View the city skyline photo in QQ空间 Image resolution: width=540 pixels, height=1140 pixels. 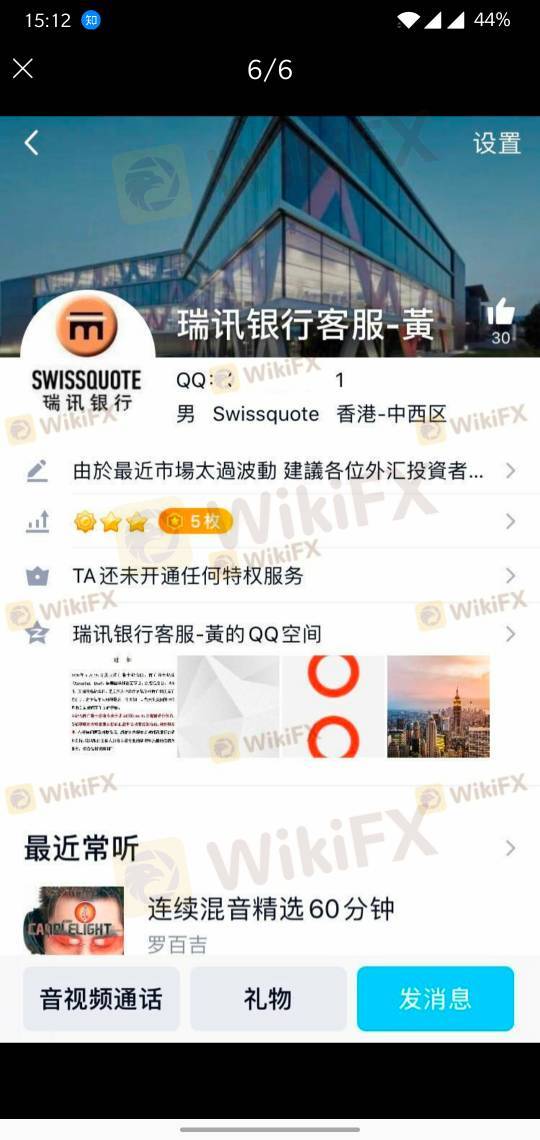pyautogui.click(x=438, y=707)
